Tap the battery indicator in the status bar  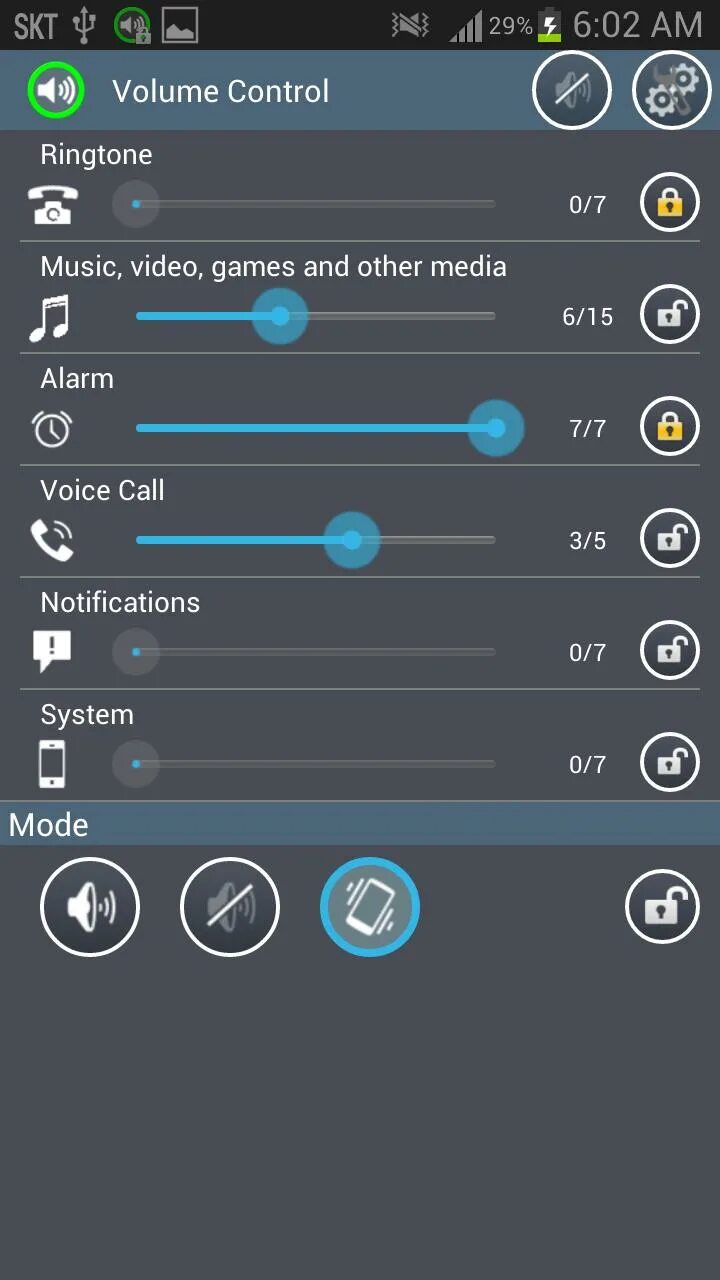549,24
